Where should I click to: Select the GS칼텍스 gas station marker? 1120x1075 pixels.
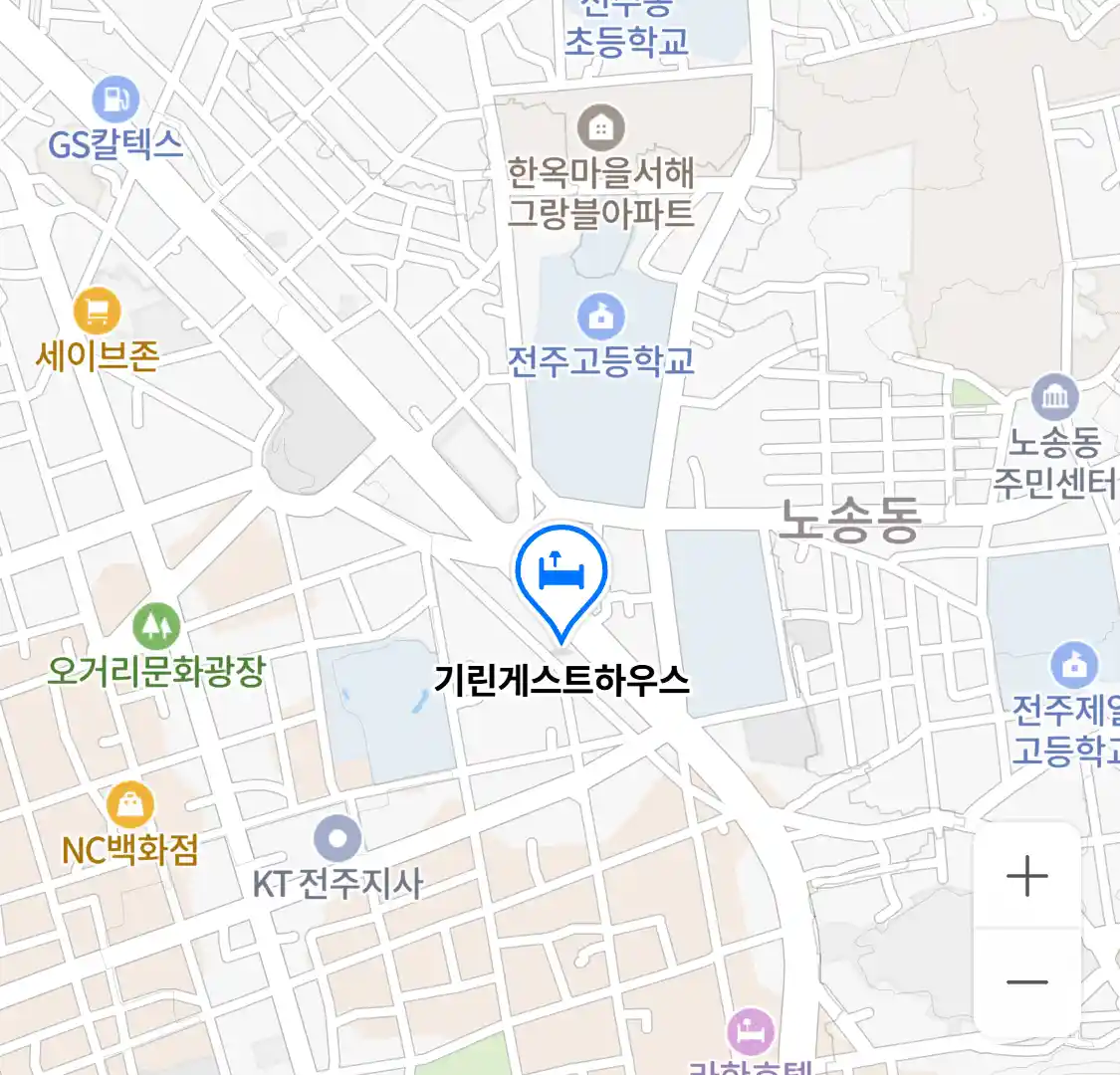(x=115, y=100)
